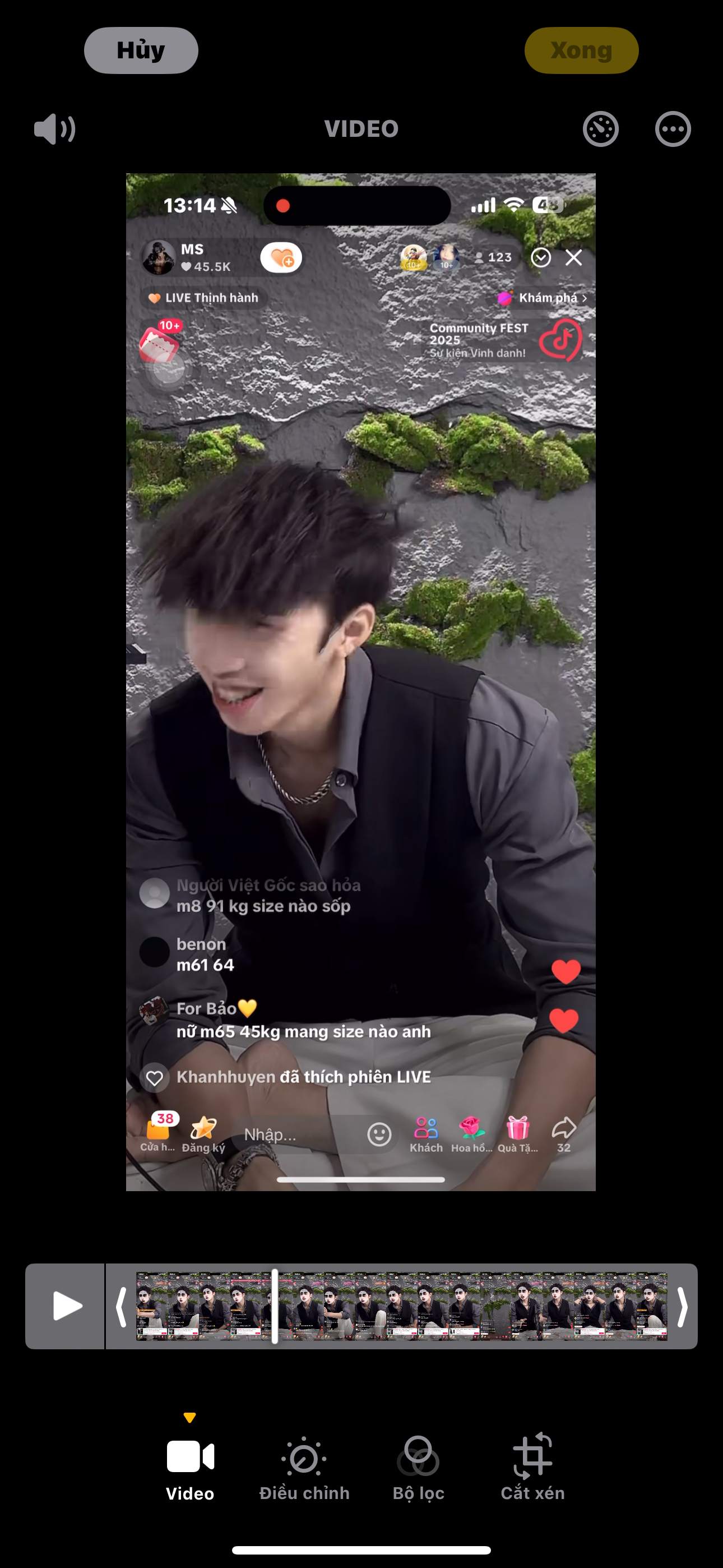Confirm the edits by tapping Xong

pyautogui.click(x=581, y=50)
